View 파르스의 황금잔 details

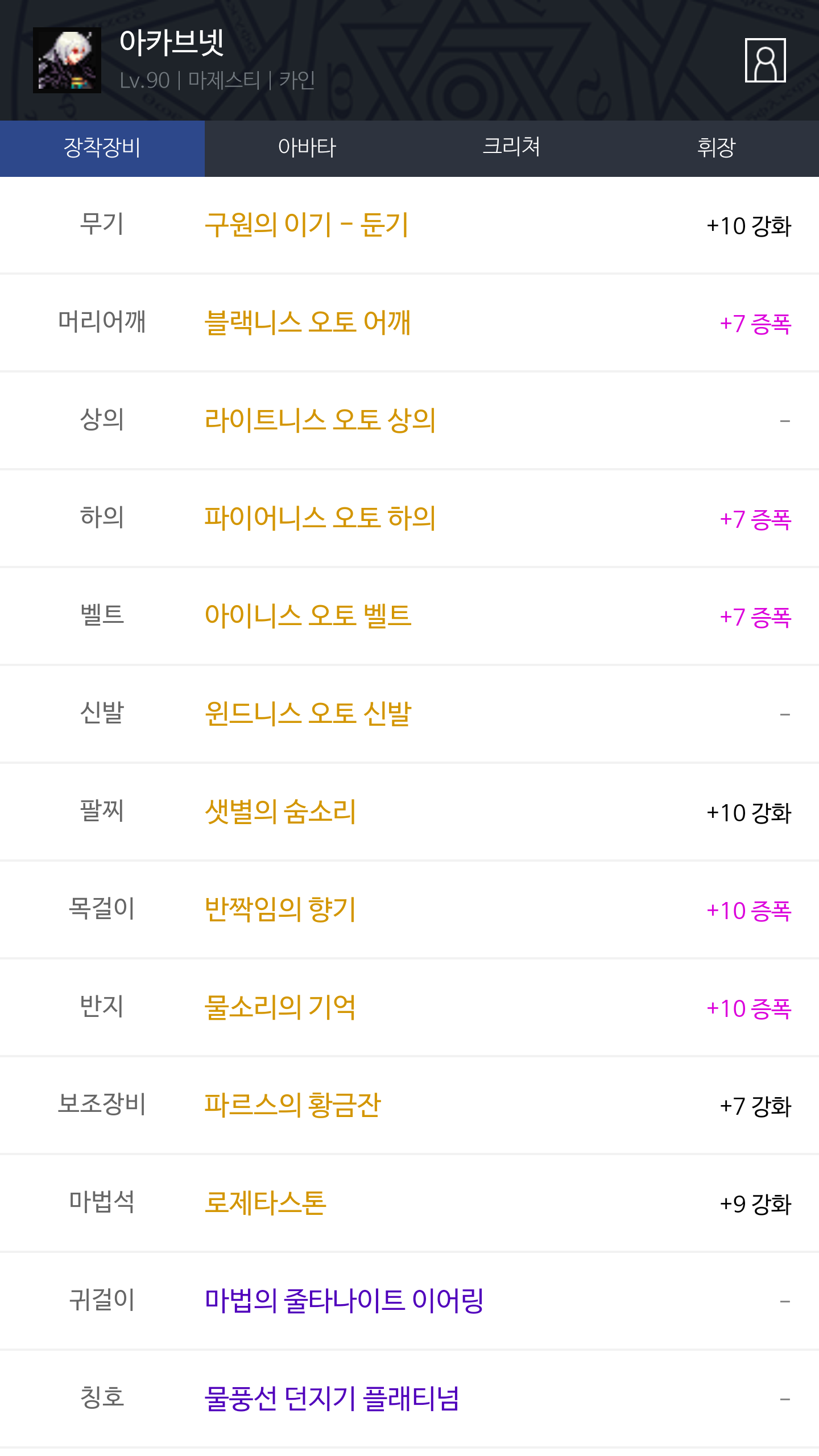click(x=293, y=1106)
